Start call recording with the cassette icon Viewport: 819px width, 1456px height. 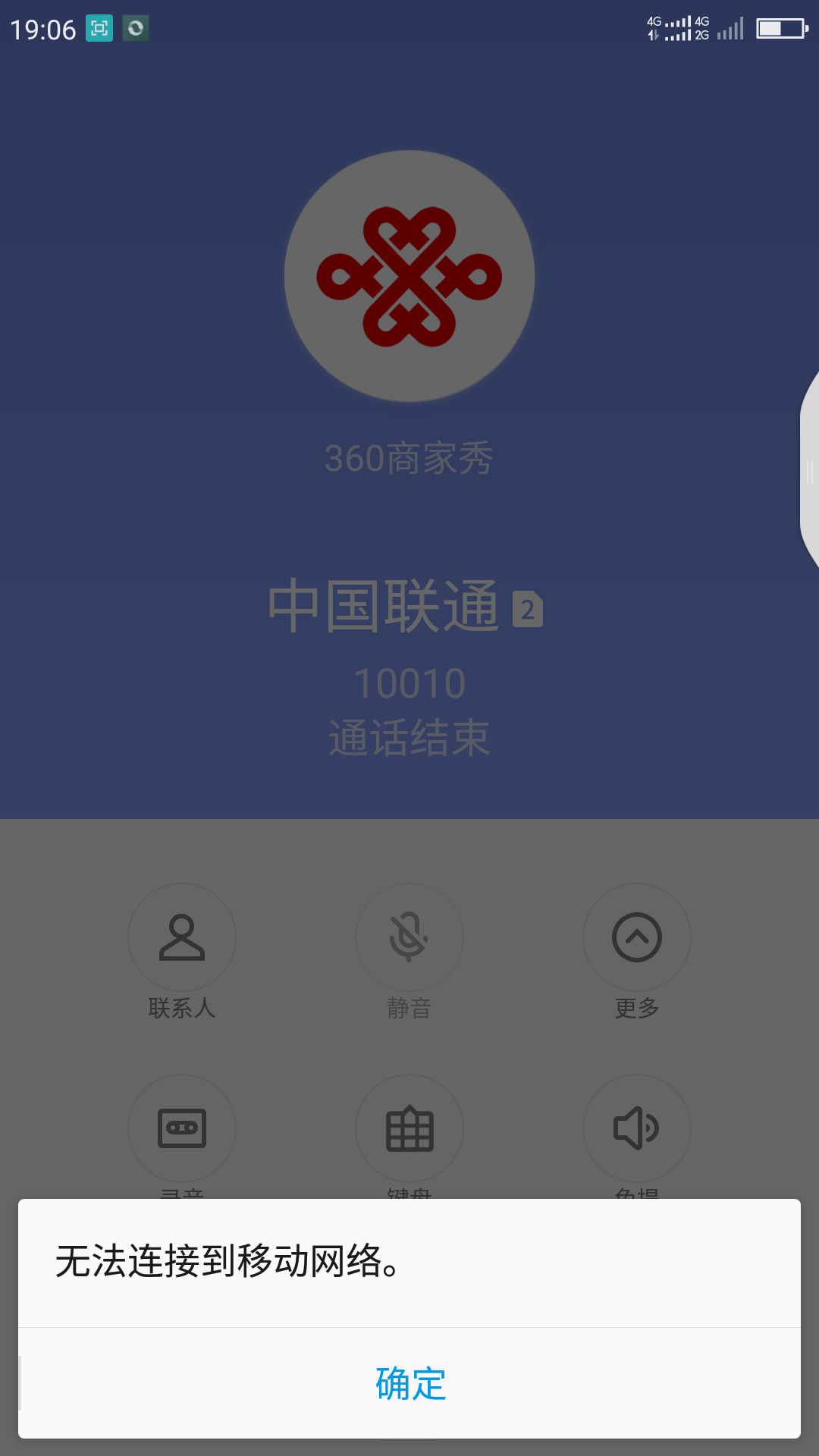tap(182, 1128)
